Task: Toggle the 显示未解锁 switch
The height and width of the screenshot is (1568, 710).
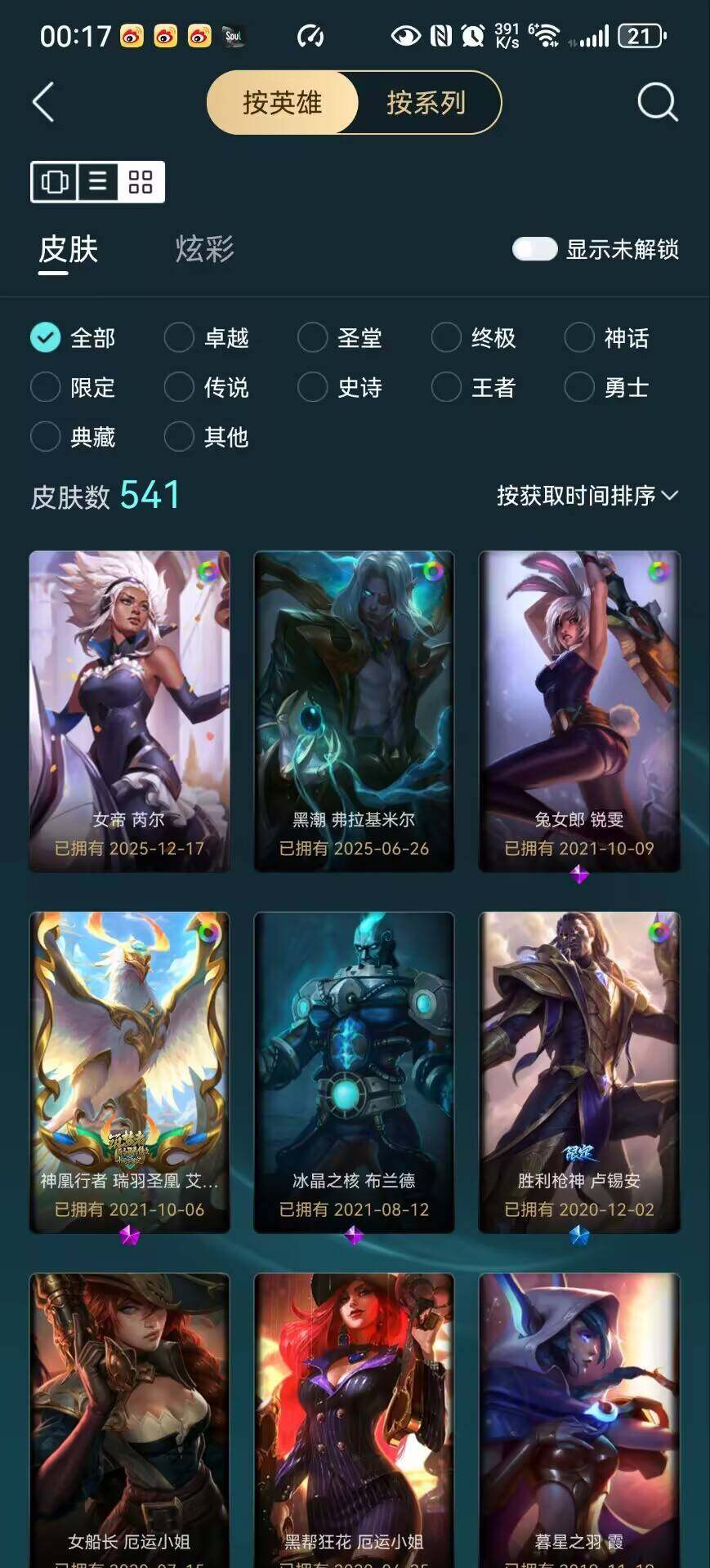Action: pyautogui.click(x=534, y=249)
